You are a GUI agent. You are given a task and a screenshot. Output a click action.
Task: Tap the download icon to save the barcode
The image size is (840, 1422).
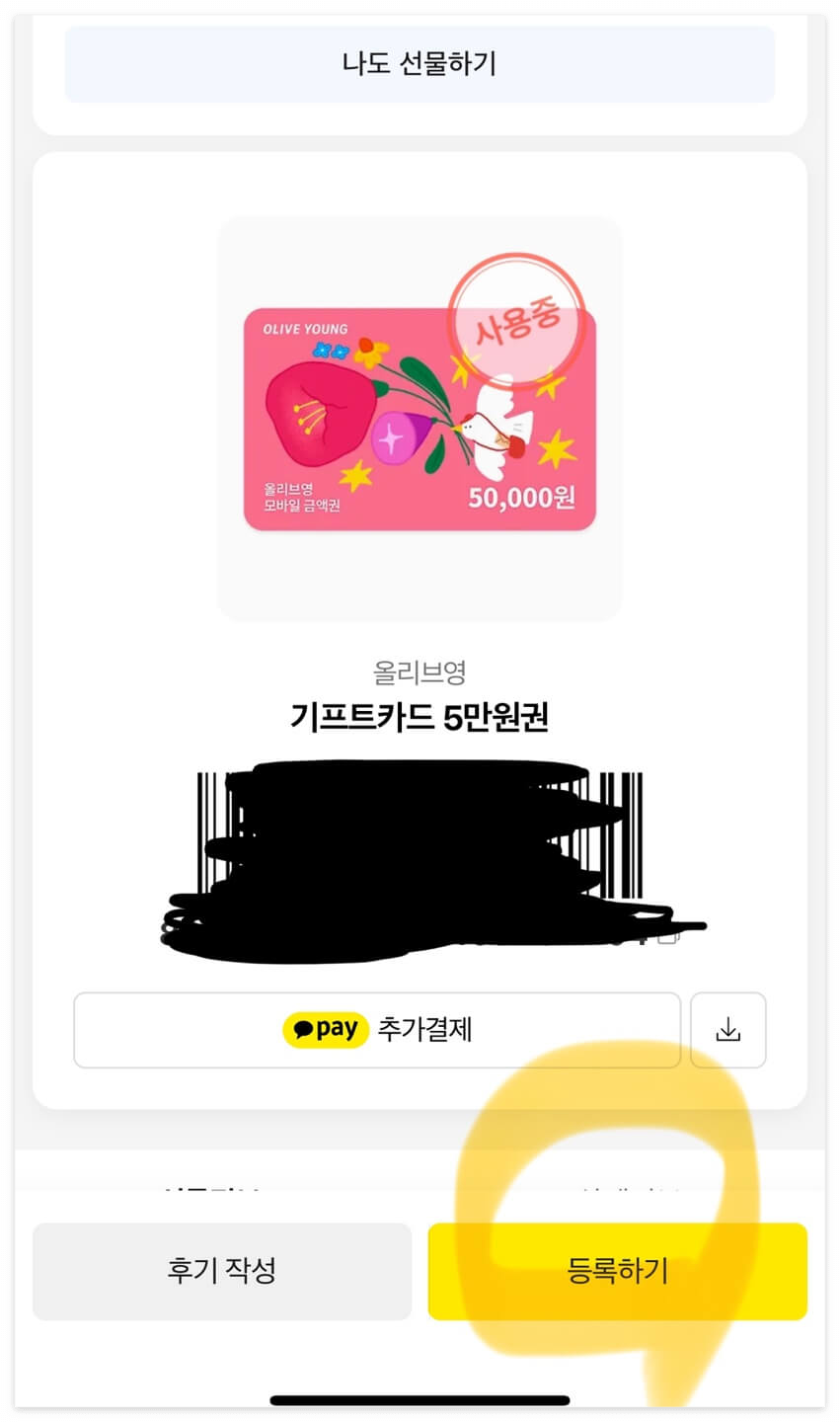point(728,1030)
